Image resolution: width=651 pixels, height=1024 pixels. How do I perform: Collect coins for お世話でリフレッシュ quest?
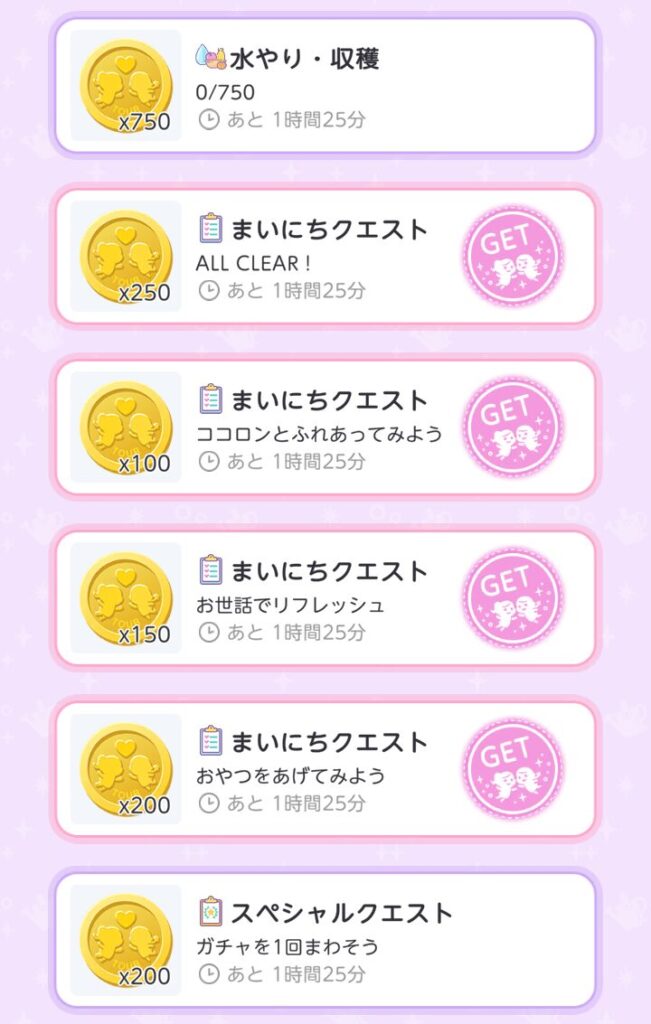point(512,599)
